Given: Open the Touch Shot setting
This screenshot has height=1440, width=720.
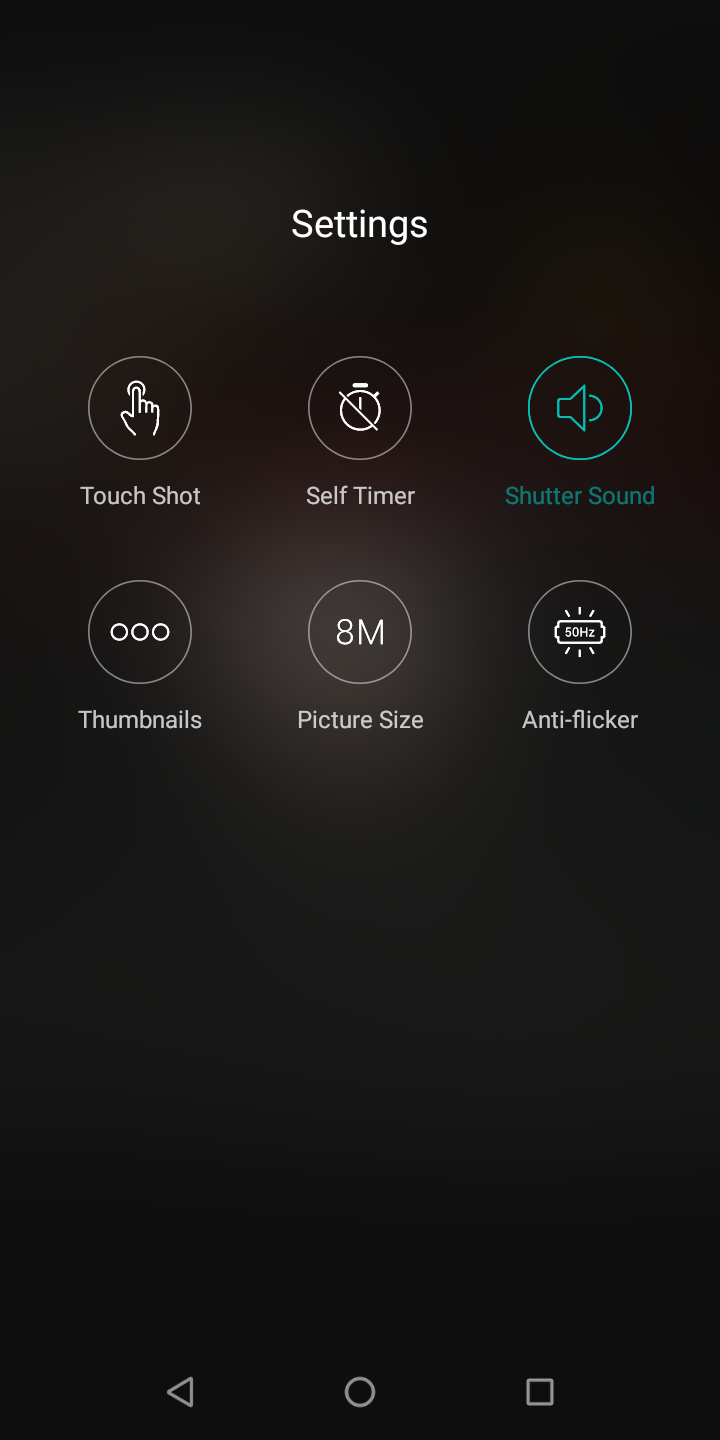Looking at the screenshot, I should [x=140, y=408].
